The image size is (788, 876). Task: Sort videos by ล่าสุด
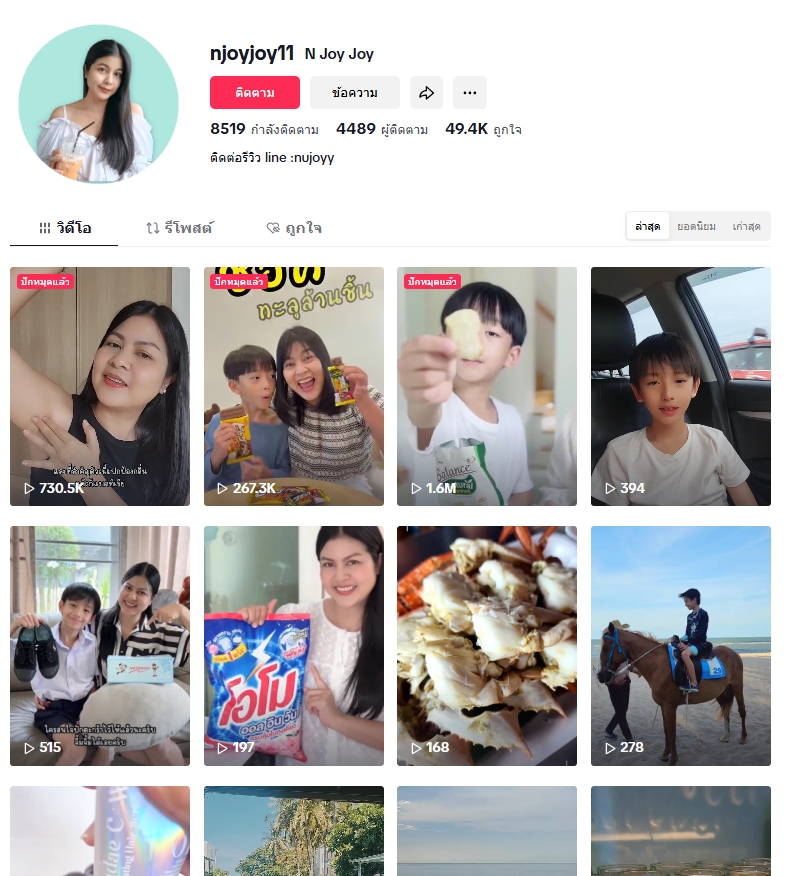point(647,227)
